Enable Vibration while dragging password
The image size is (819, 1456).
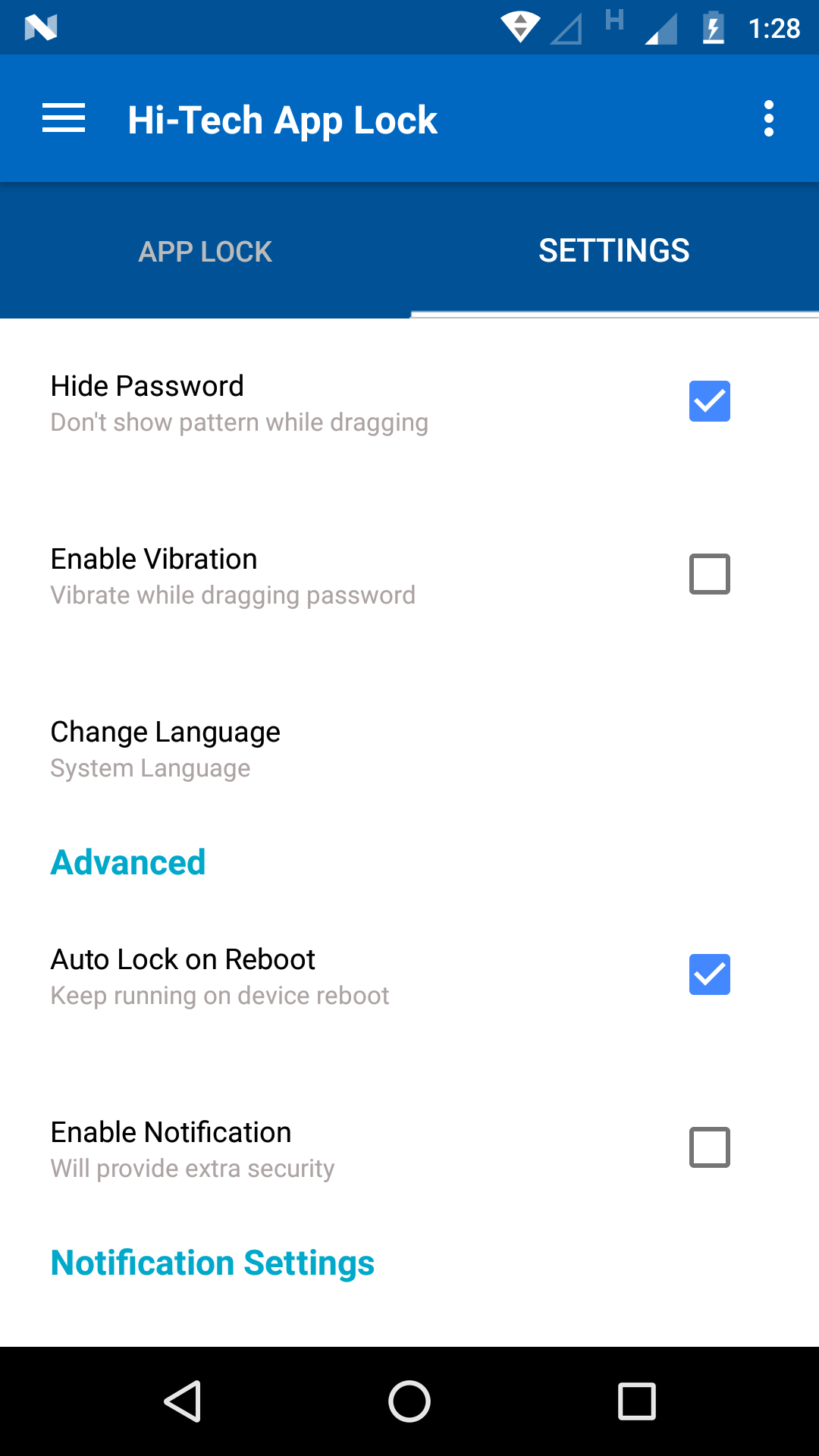pyautogui.click(x=709, y=574)
